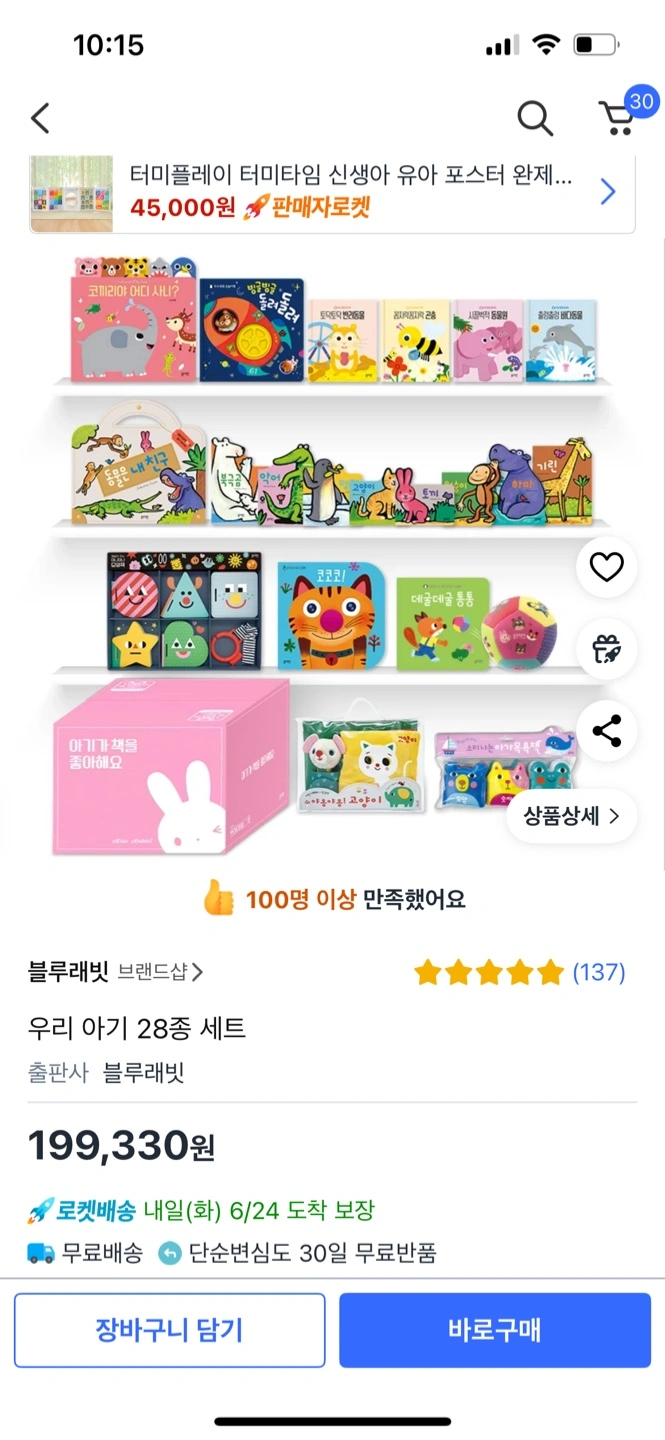This screenshot has width=665, height=1440.
Task: Open the 터미플레이 터미타임 poster banner
Action: pos(332,193)
